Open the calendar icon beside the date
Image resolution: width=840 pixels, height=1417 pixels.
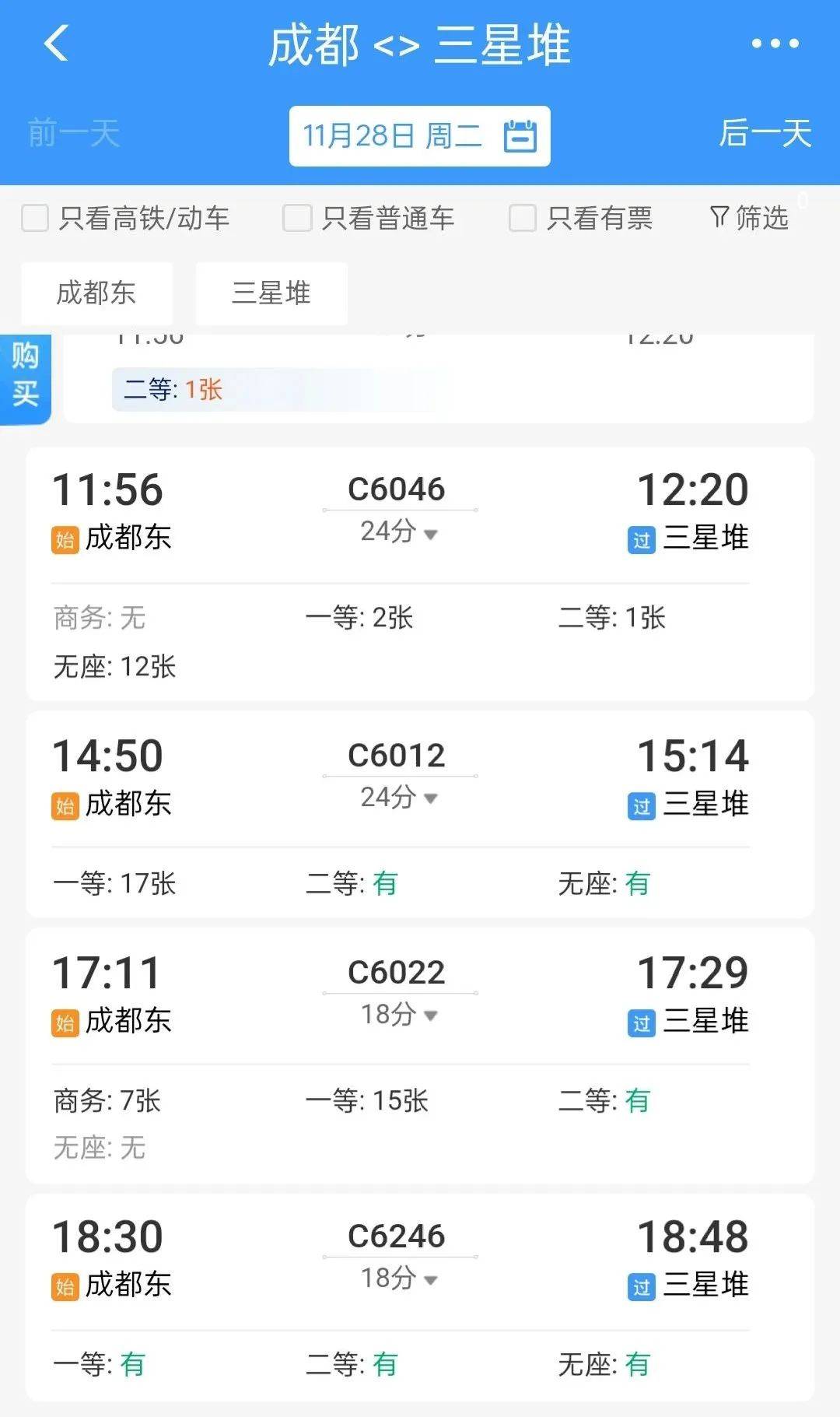pos(521,135)
